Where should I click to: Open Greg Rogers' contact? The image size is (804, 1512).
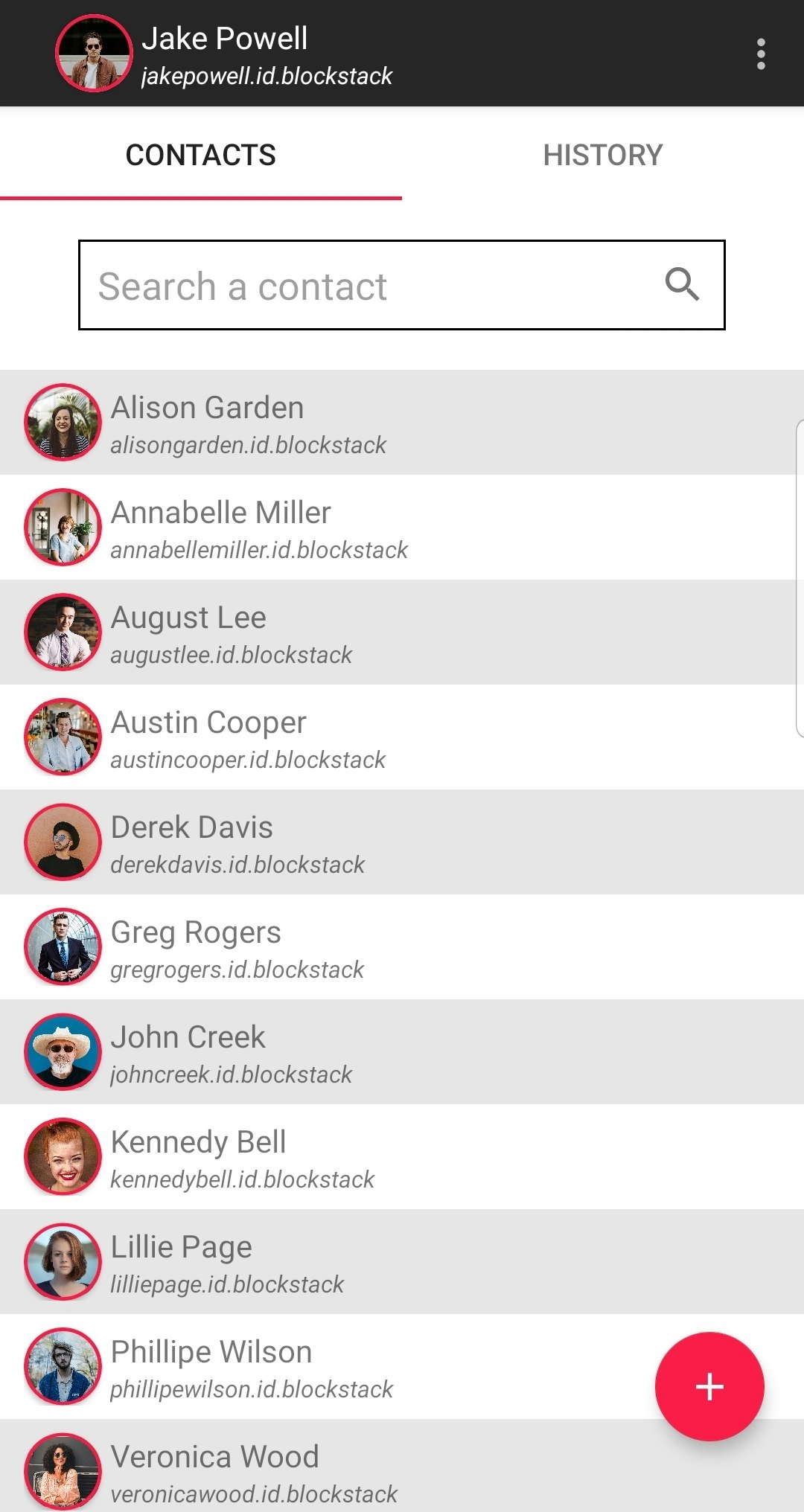pos(298,948)
